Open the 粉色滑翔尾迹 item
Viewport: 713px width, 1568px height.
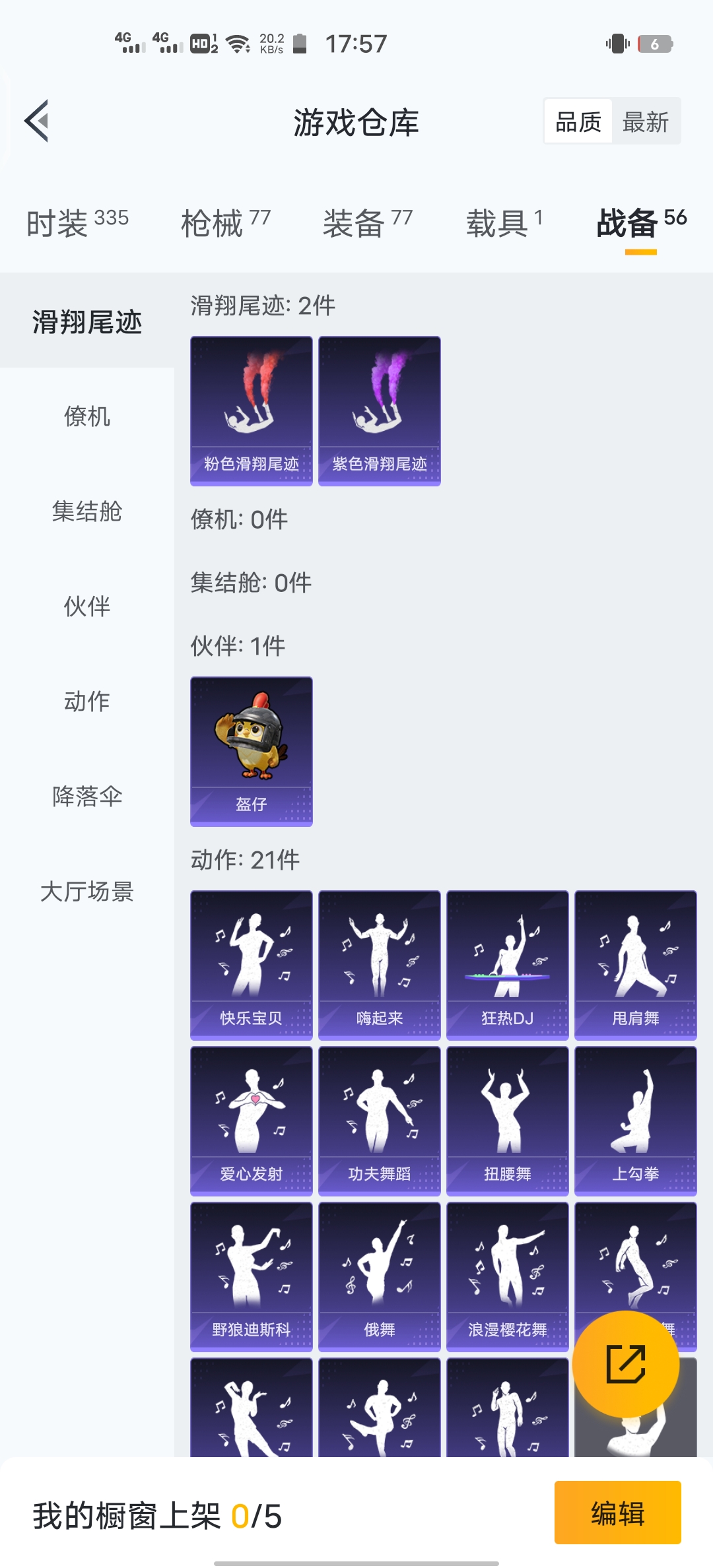[252, 410]
